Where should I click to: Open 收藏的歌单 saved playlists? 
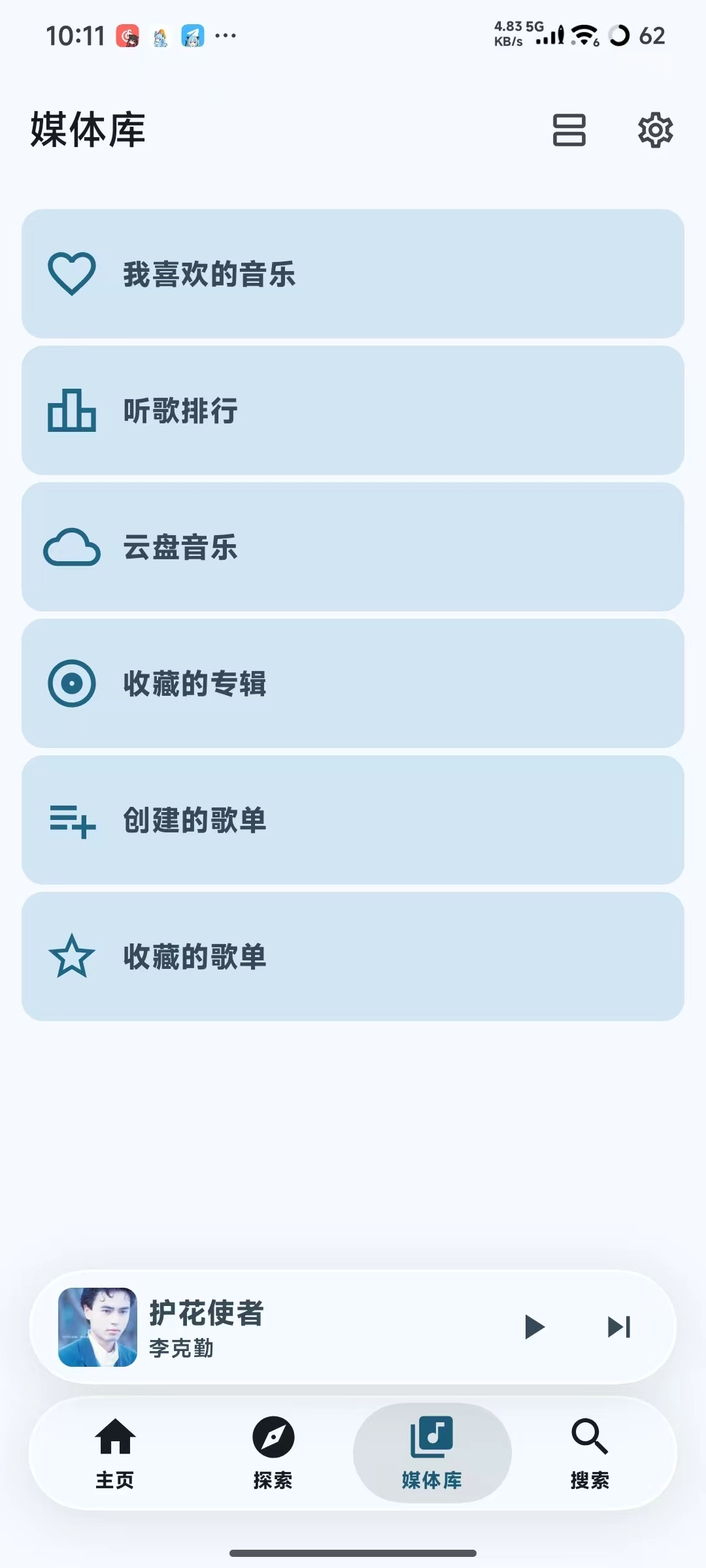pos(353,956)
